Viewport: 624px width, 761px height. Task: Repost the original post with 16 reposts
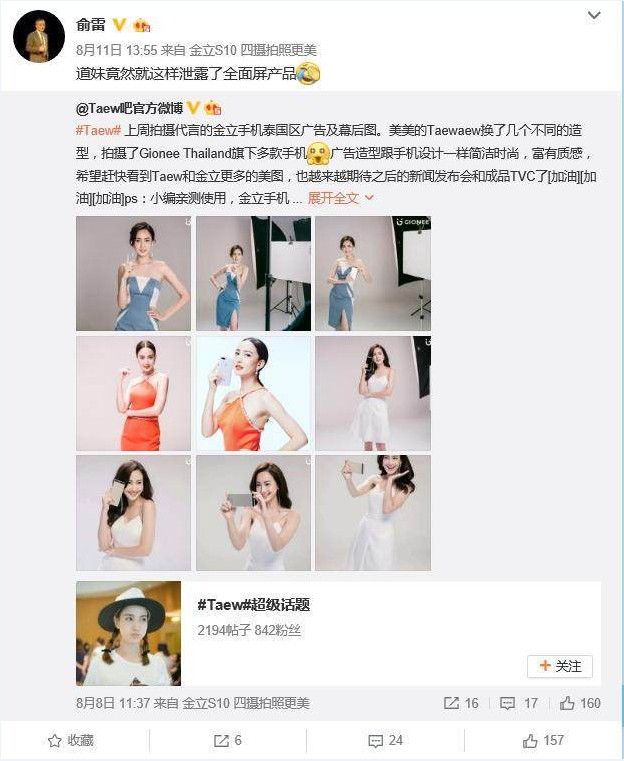(461, 703)
